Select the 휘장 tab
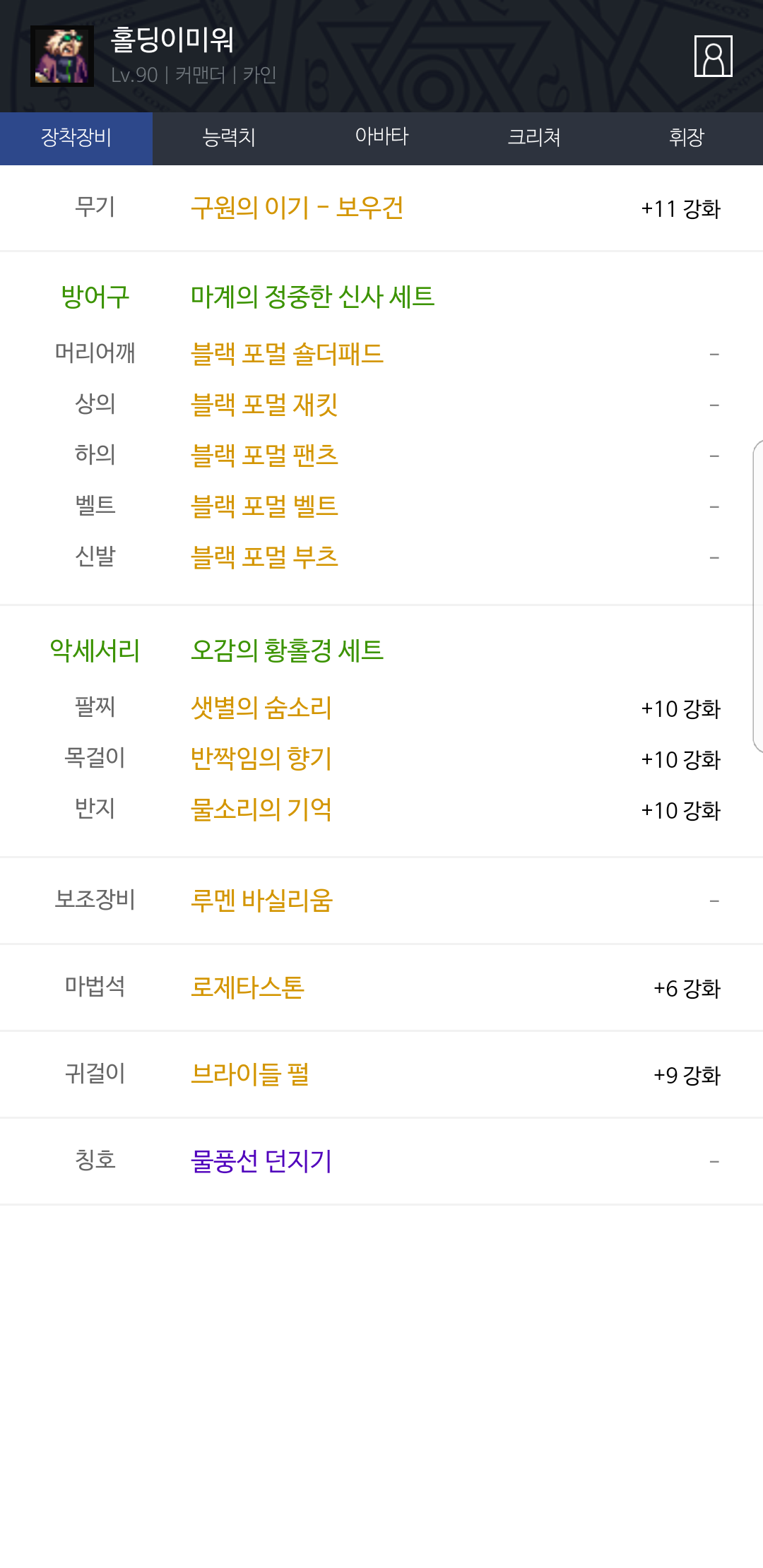The image size is (763, 1568). (x=687, y=138)
